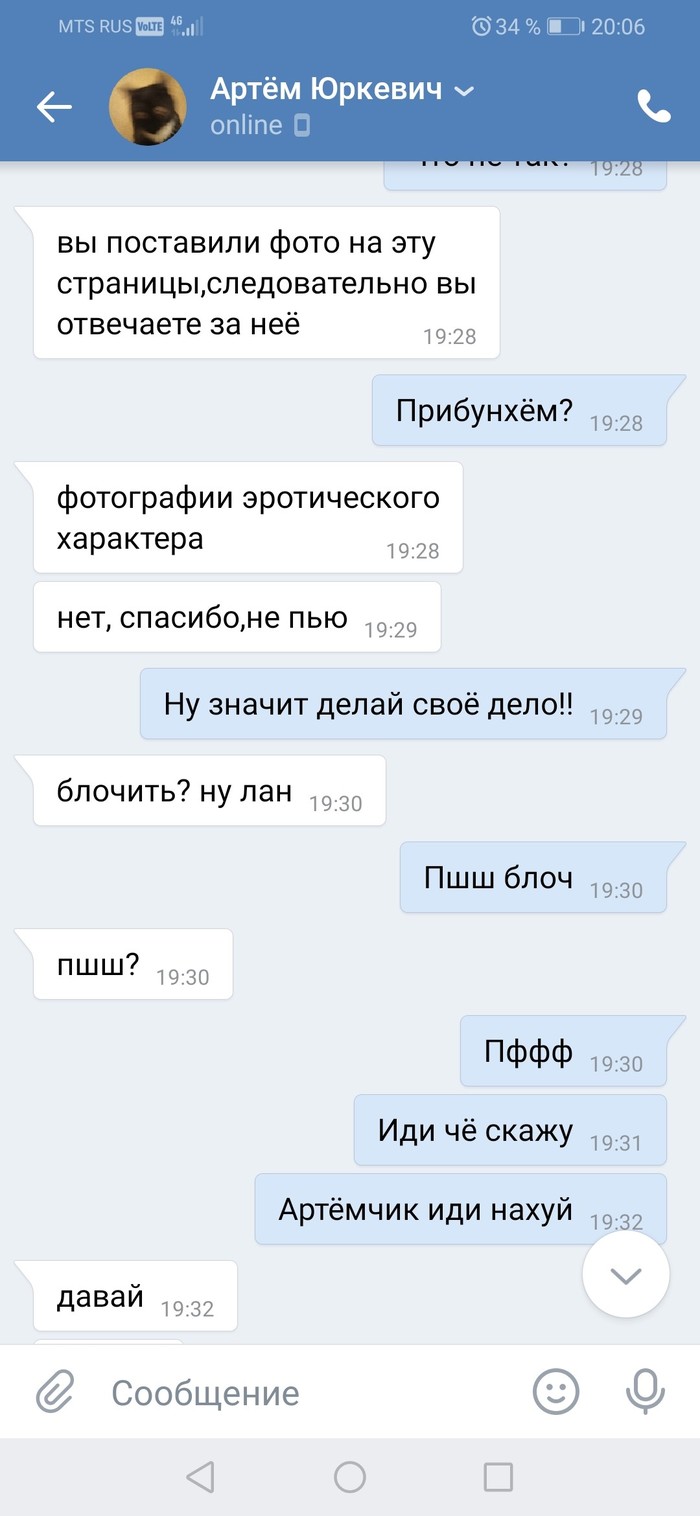Attach a file with the paperclip
The image size is (700, 1516).
56,1391
